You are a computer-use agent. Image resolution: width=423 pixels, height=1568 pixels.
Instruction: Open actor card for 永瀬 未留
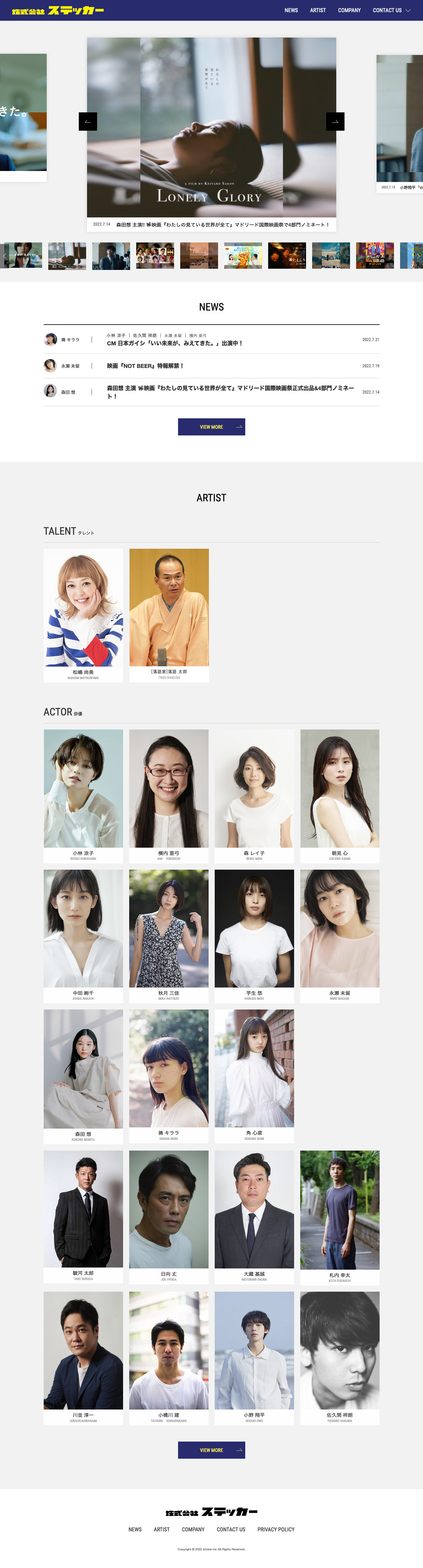click(340, 935)
